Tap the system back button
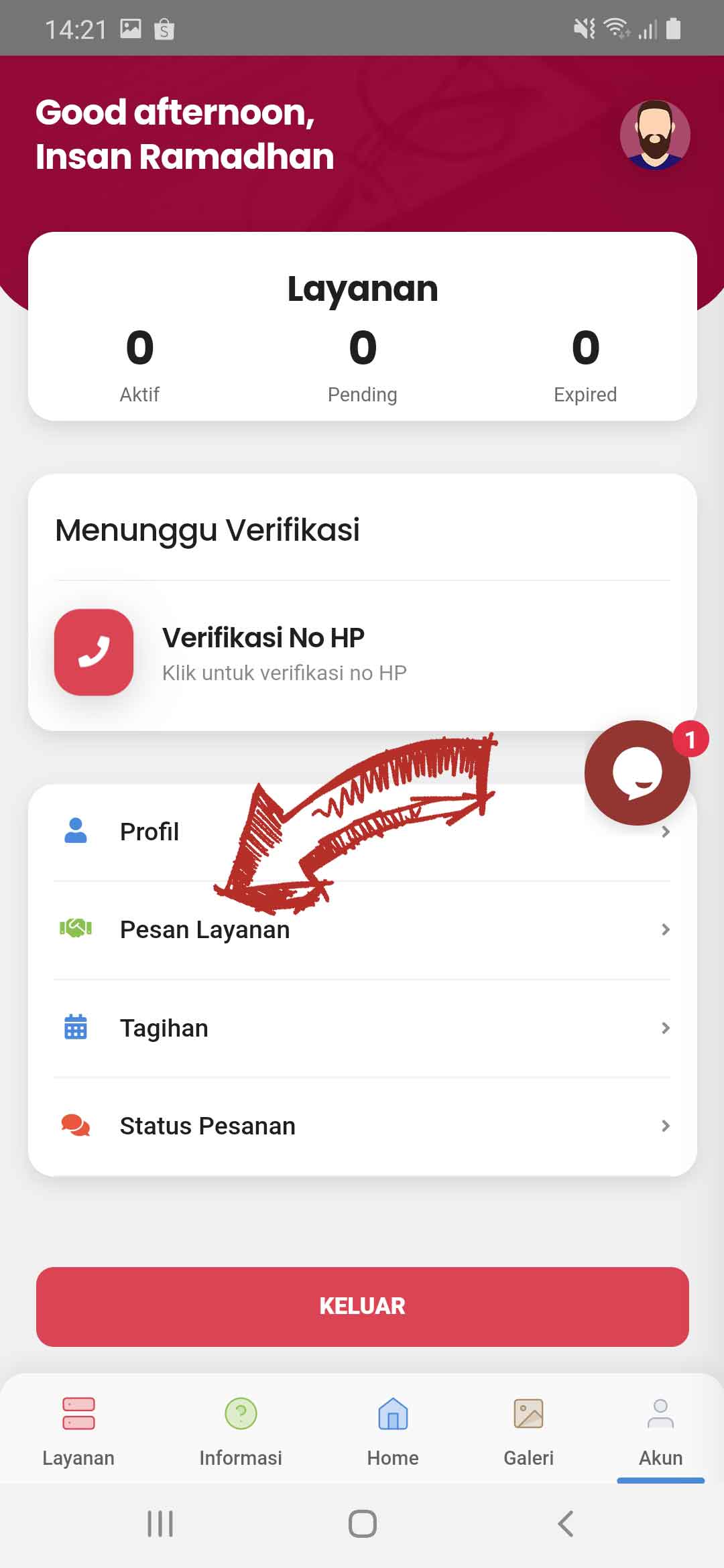Screen dimensions: 724x1568 pyautogui.click(x=566, y=1524)
